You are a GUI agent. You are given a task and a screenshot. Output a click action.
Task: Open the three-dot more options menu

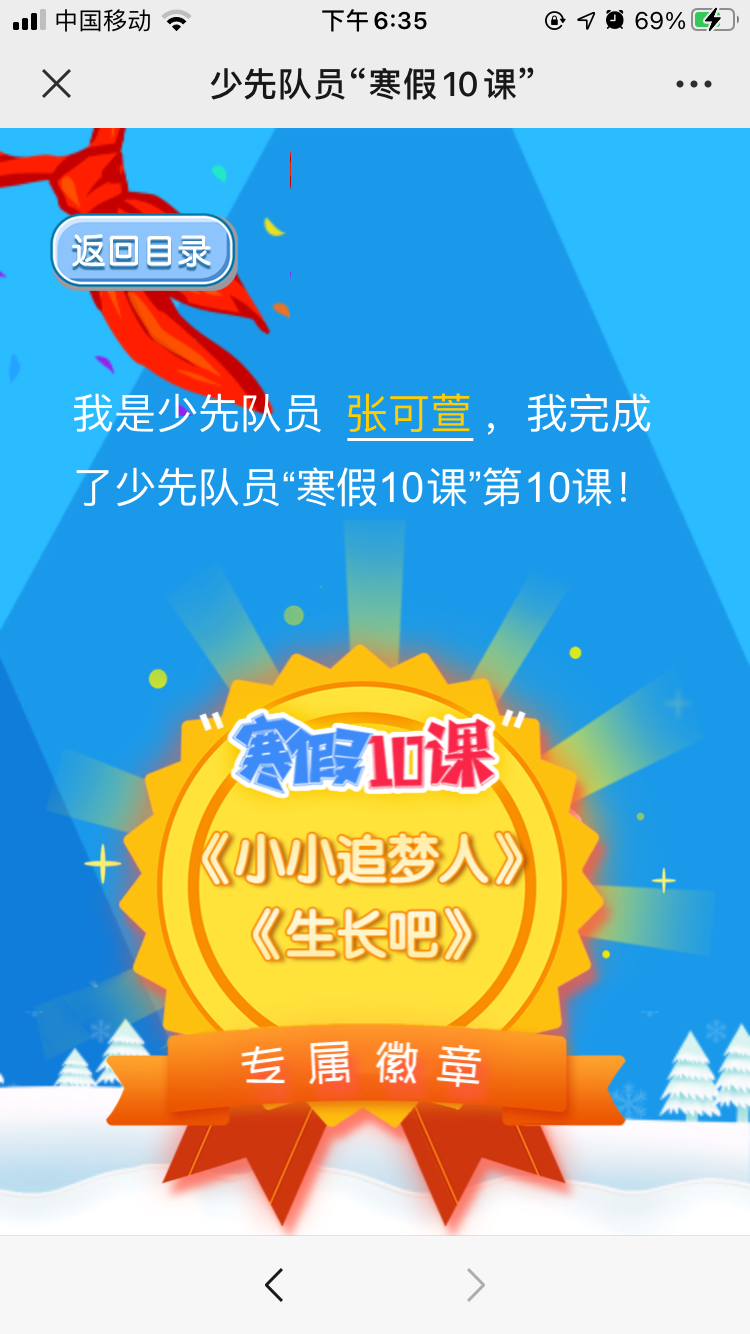click(693, 84)
